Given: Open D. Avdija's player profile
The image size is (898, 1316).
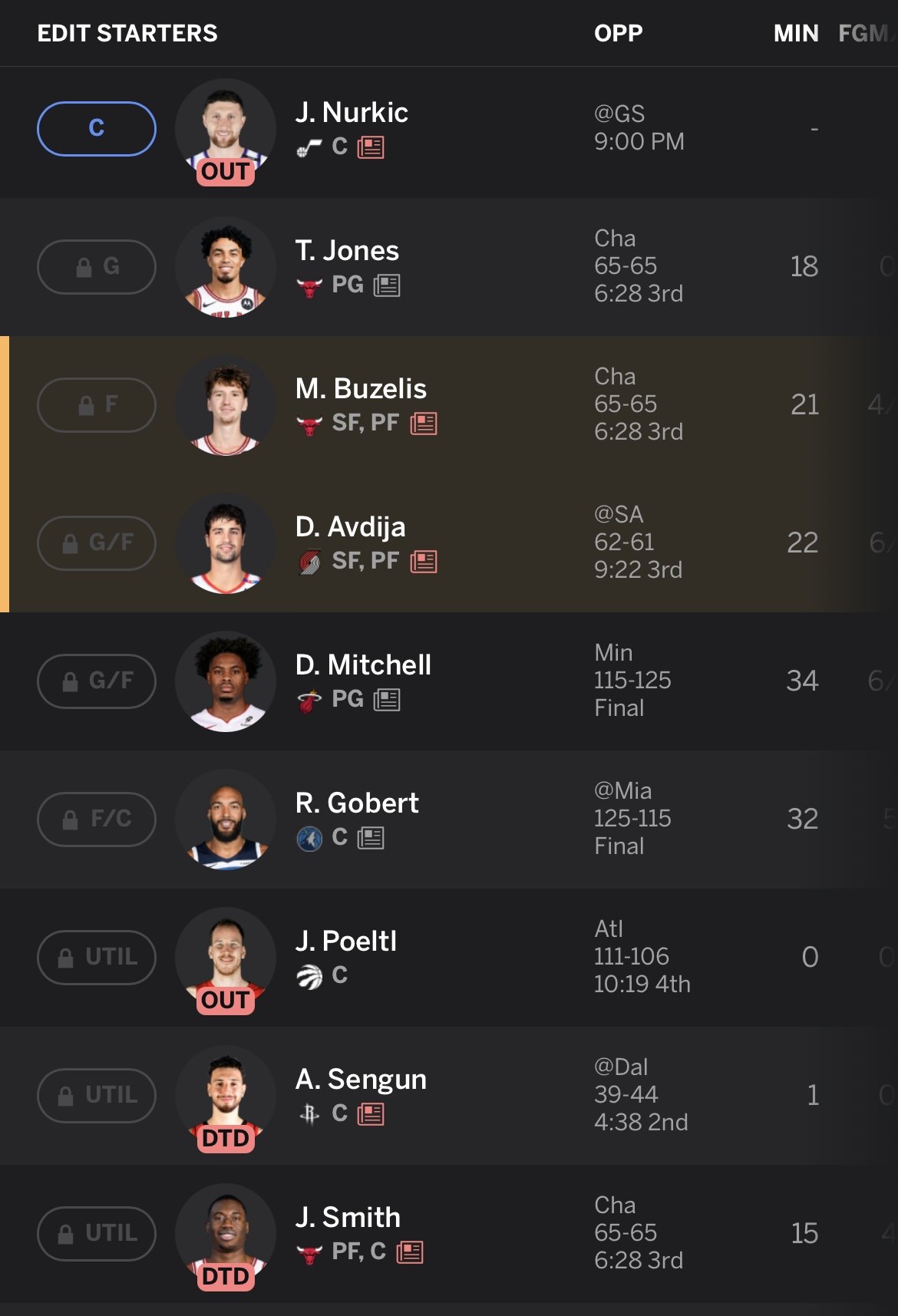Looking at the screenshot, I should pyautogui.click(x=350, y=527).
